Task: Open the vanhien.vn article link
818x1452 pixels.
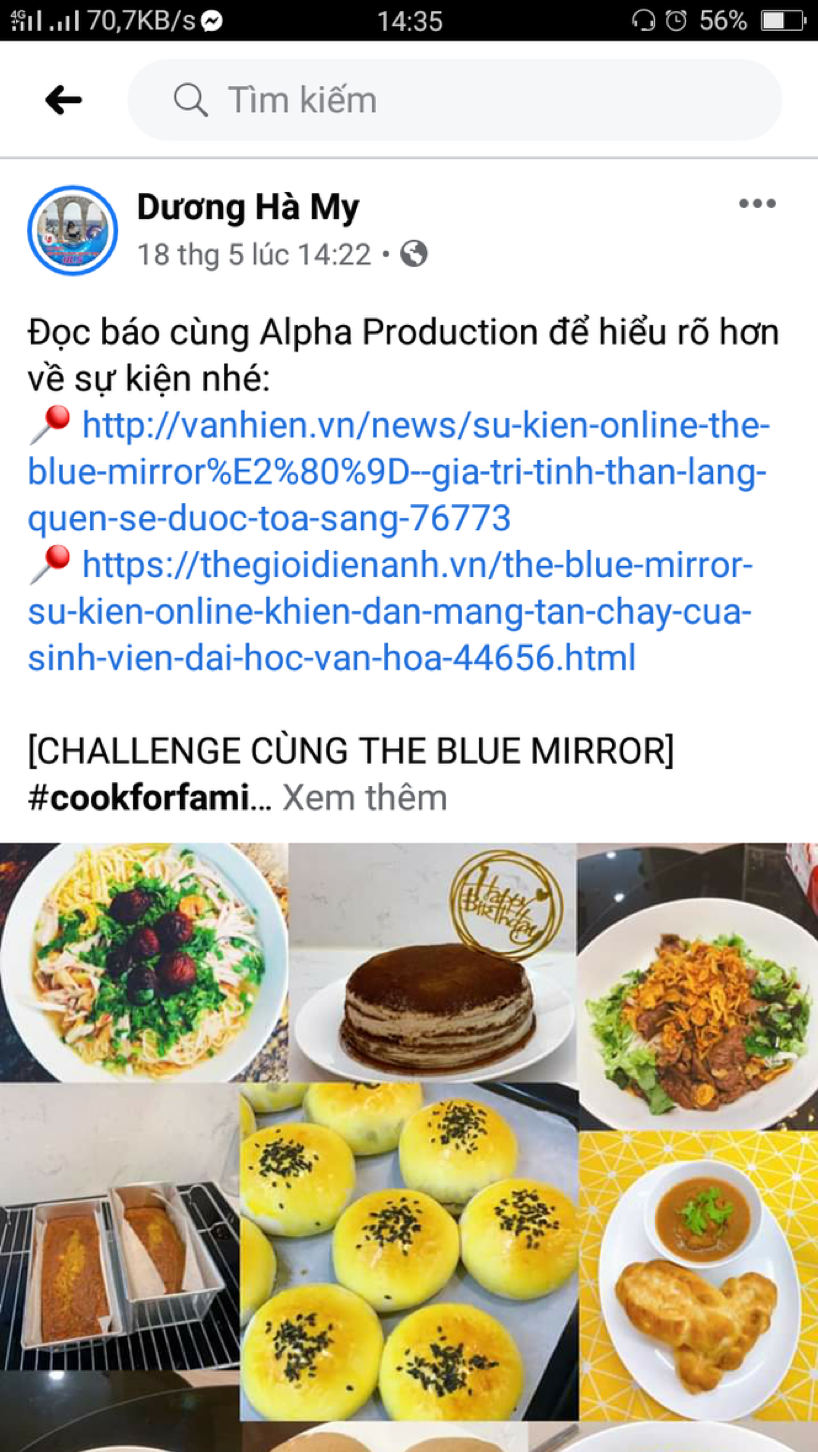Action: point(400,470)
